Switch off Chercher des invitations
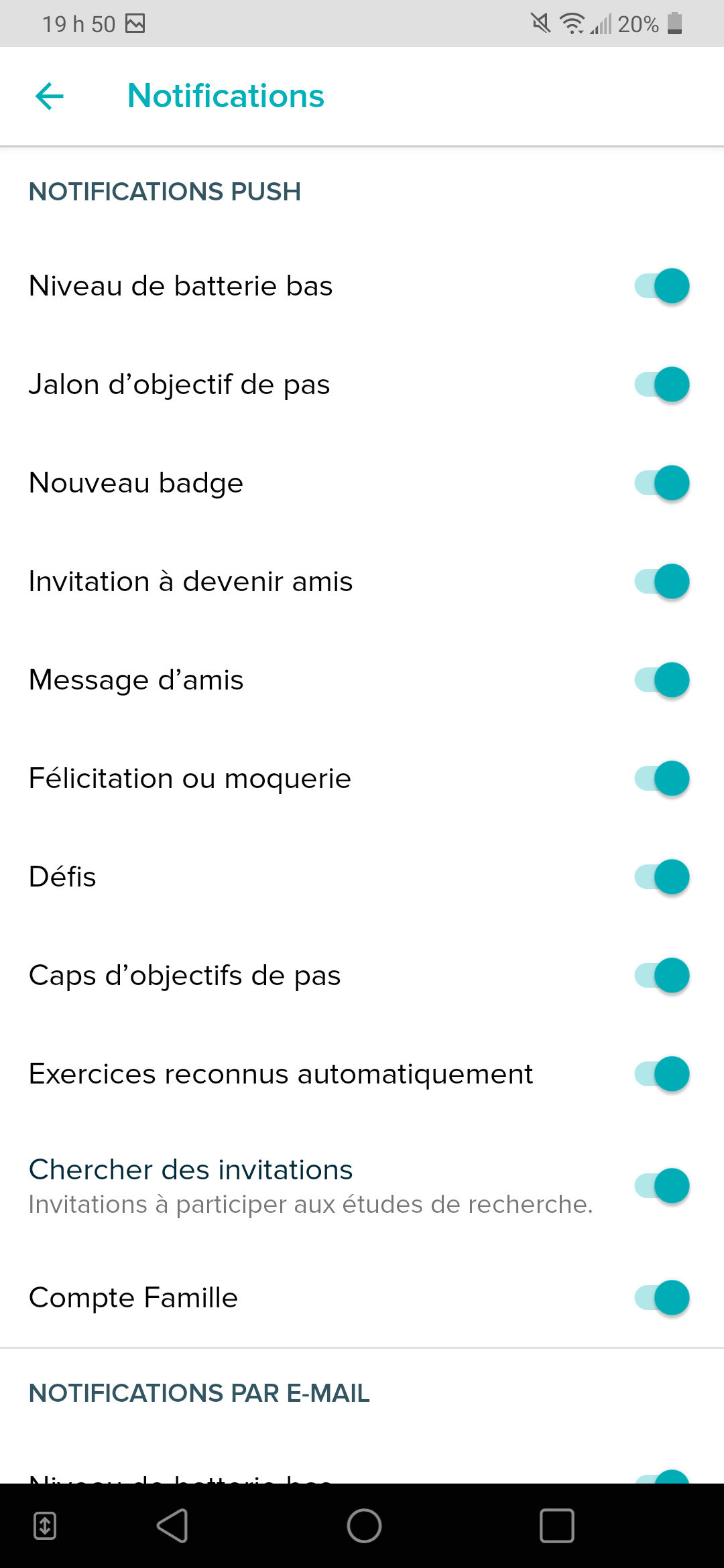The height and width of the screenshot is (1568, 724). pos(662,1186)
